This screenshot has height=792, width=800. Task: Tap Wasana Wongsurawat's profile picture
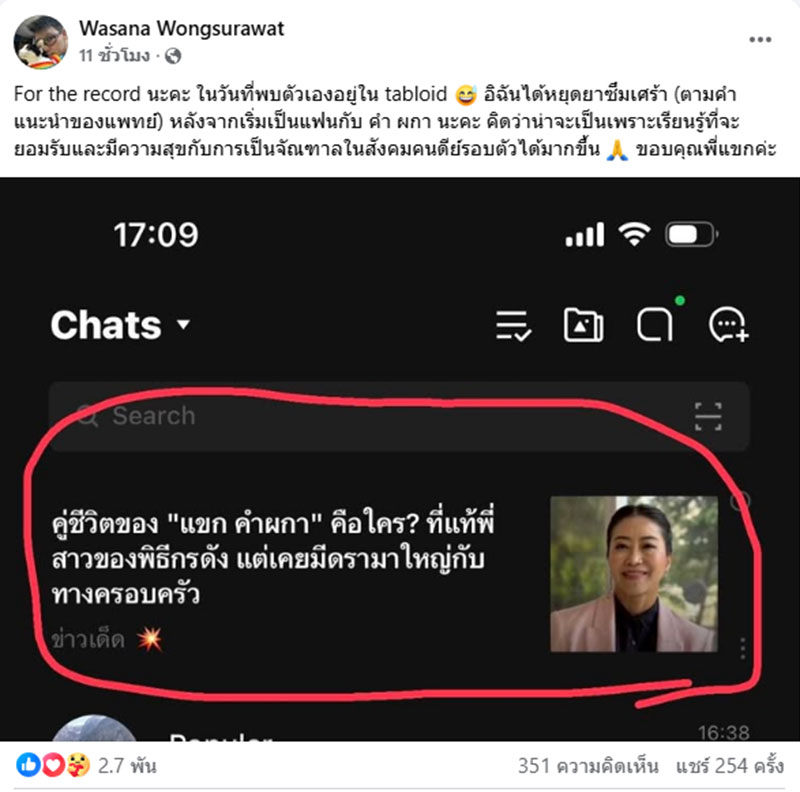[41, 41]
